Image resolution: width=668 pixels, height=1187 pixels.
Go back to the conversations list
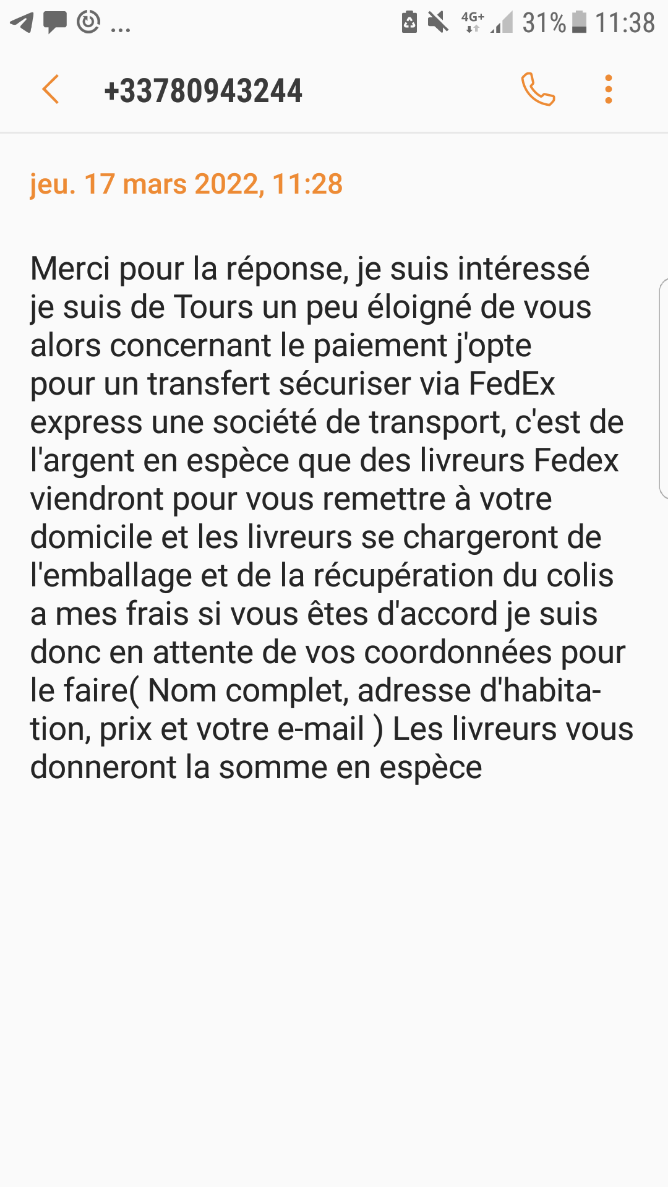[51, 90]
